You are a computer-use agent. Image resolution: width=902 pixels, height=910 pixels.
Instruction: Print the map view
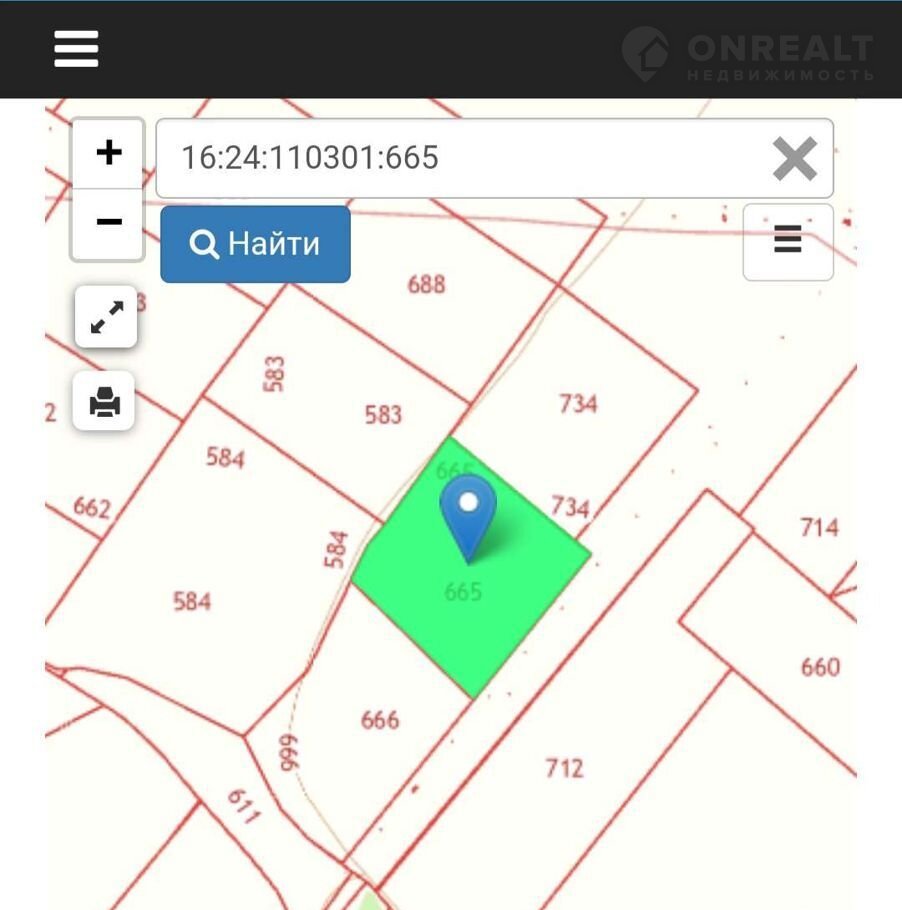[104, 401]
